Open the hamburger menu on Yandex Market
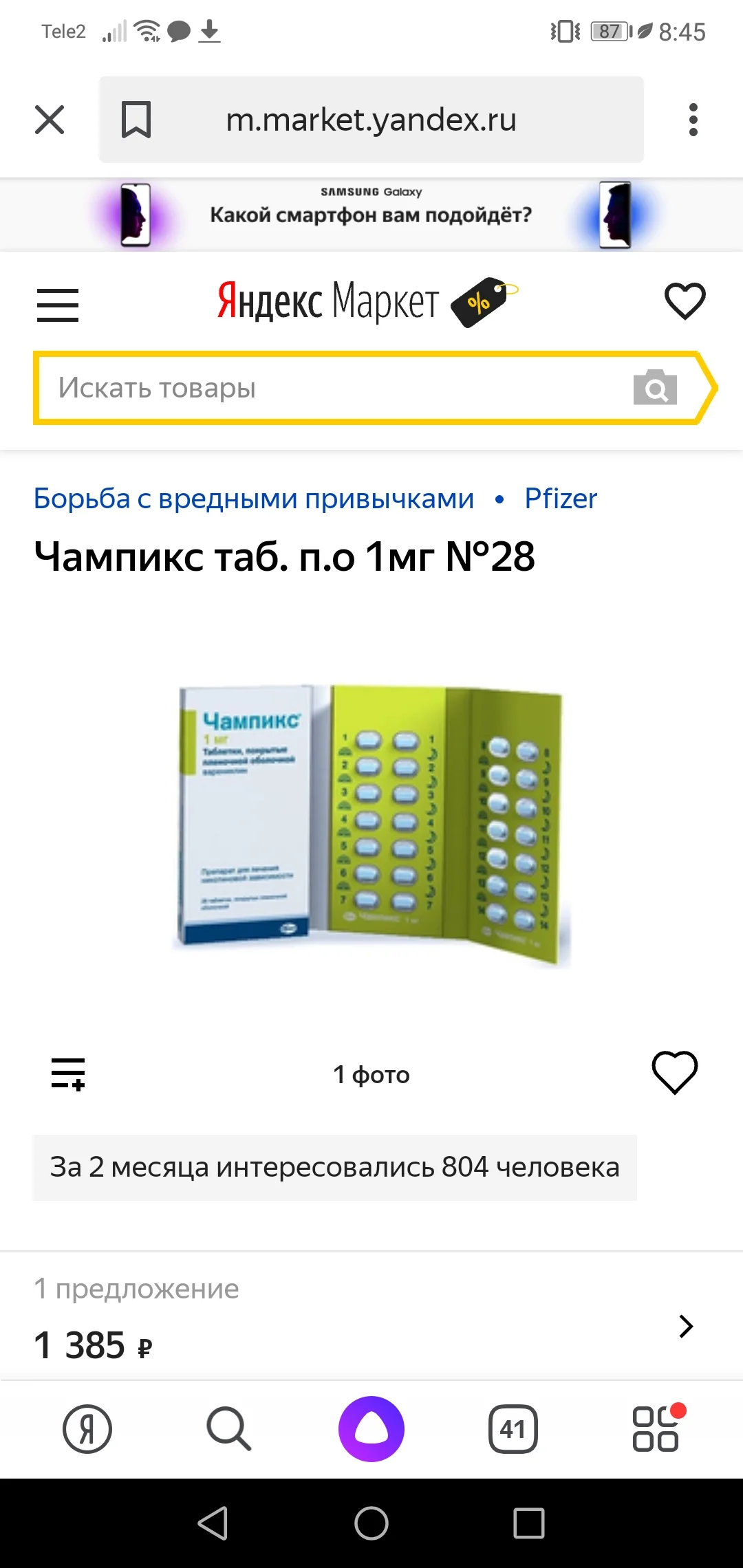 pos(58,305)
